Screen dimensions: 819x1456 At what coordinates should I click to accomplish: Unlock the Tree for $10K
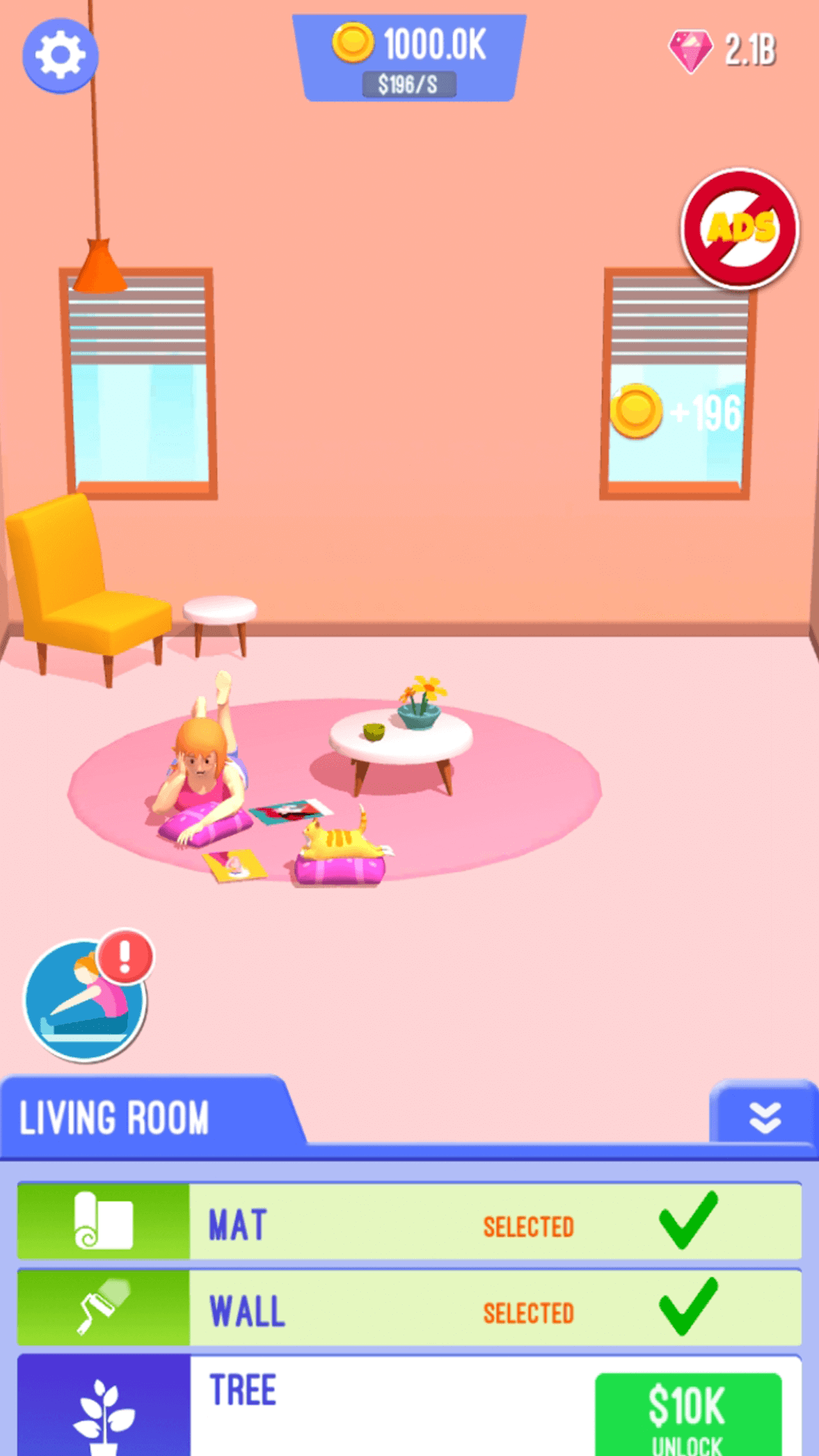(x=688, y=1413)
